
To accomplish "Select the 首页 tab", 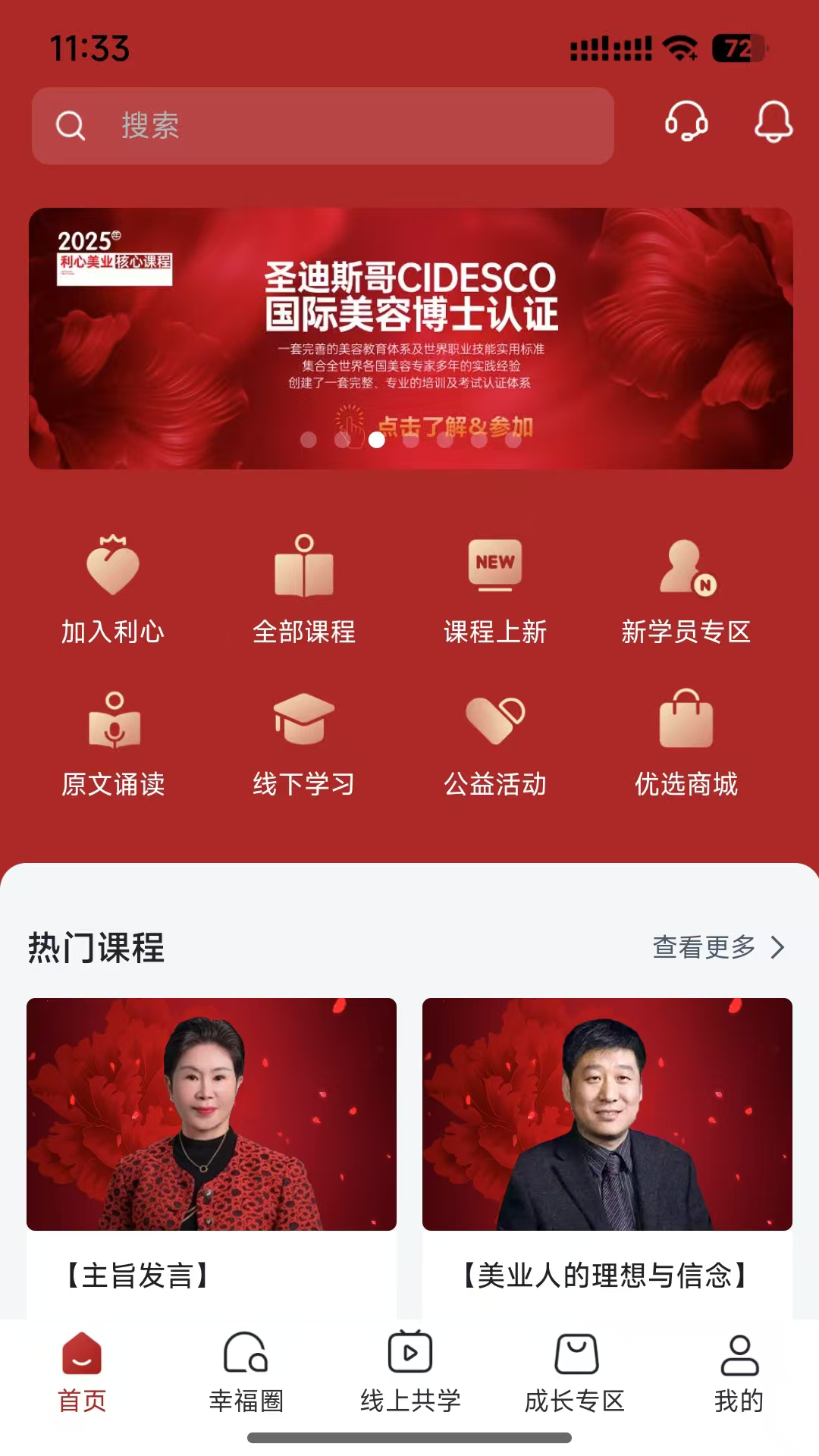I will click(82, 1373).
